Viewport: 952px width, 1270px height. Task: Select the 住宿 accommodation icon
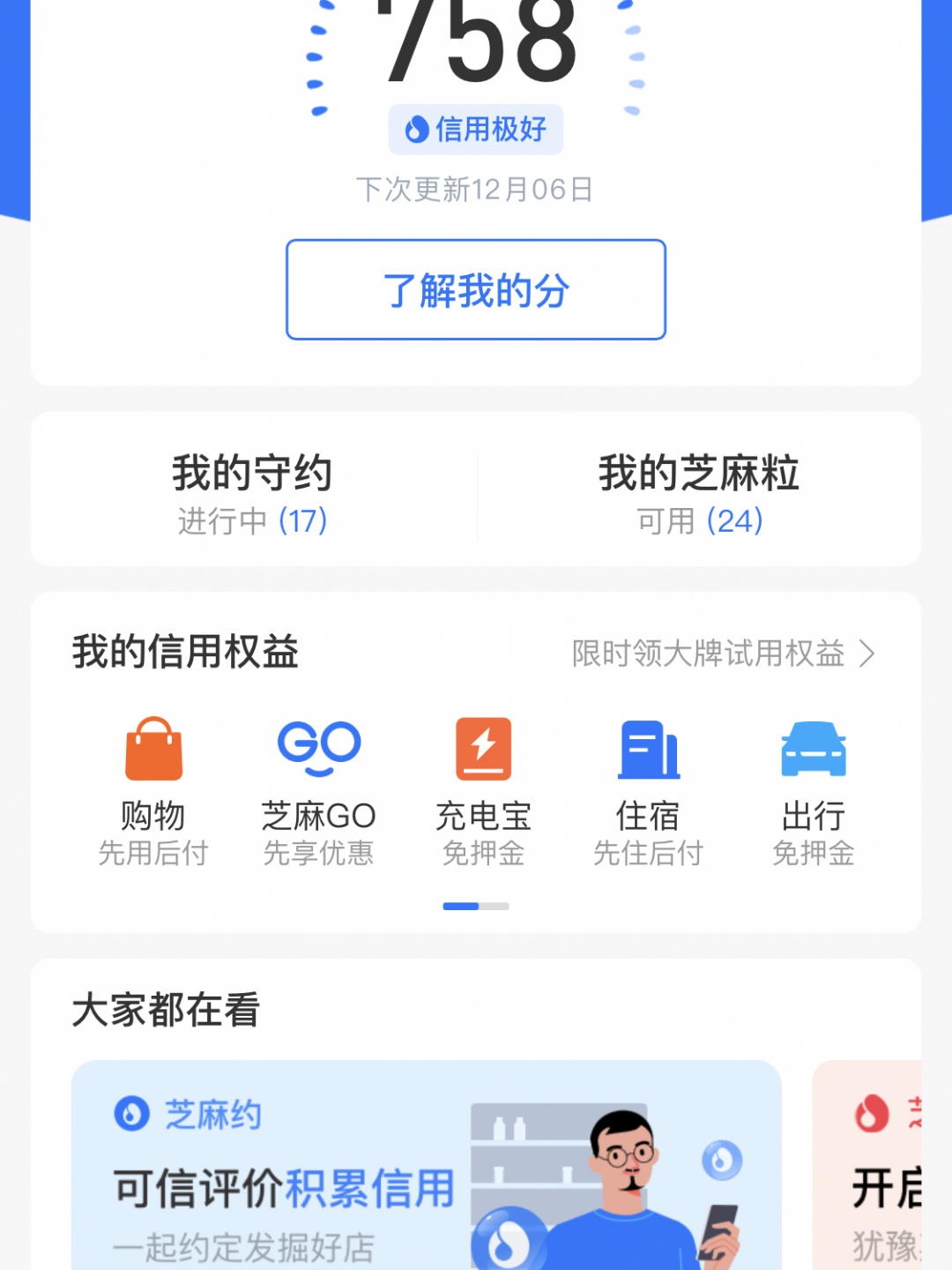[x=649, y=748]
